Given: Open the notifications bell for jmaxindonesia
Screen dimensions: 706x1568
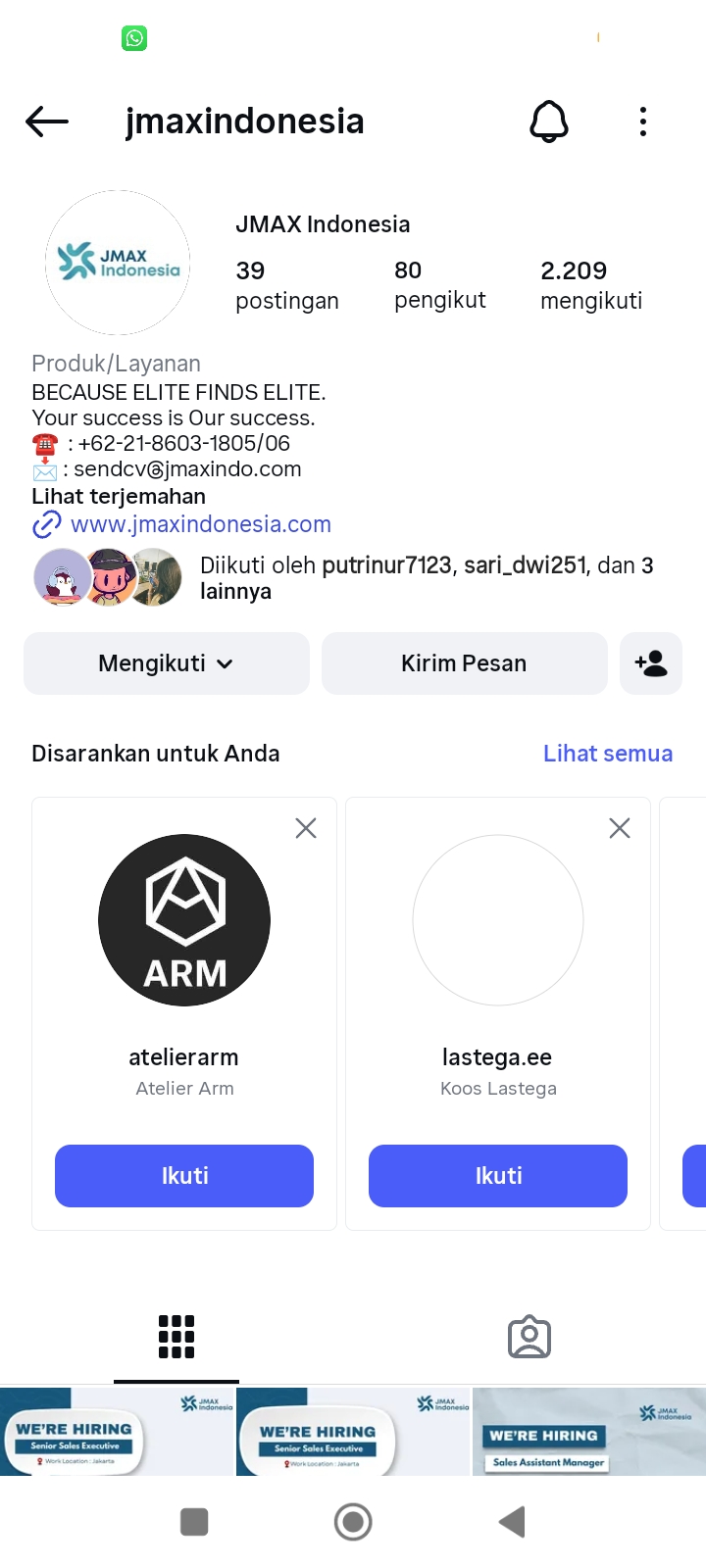Looking at the screenshot, I should click(x=549, y=122).
